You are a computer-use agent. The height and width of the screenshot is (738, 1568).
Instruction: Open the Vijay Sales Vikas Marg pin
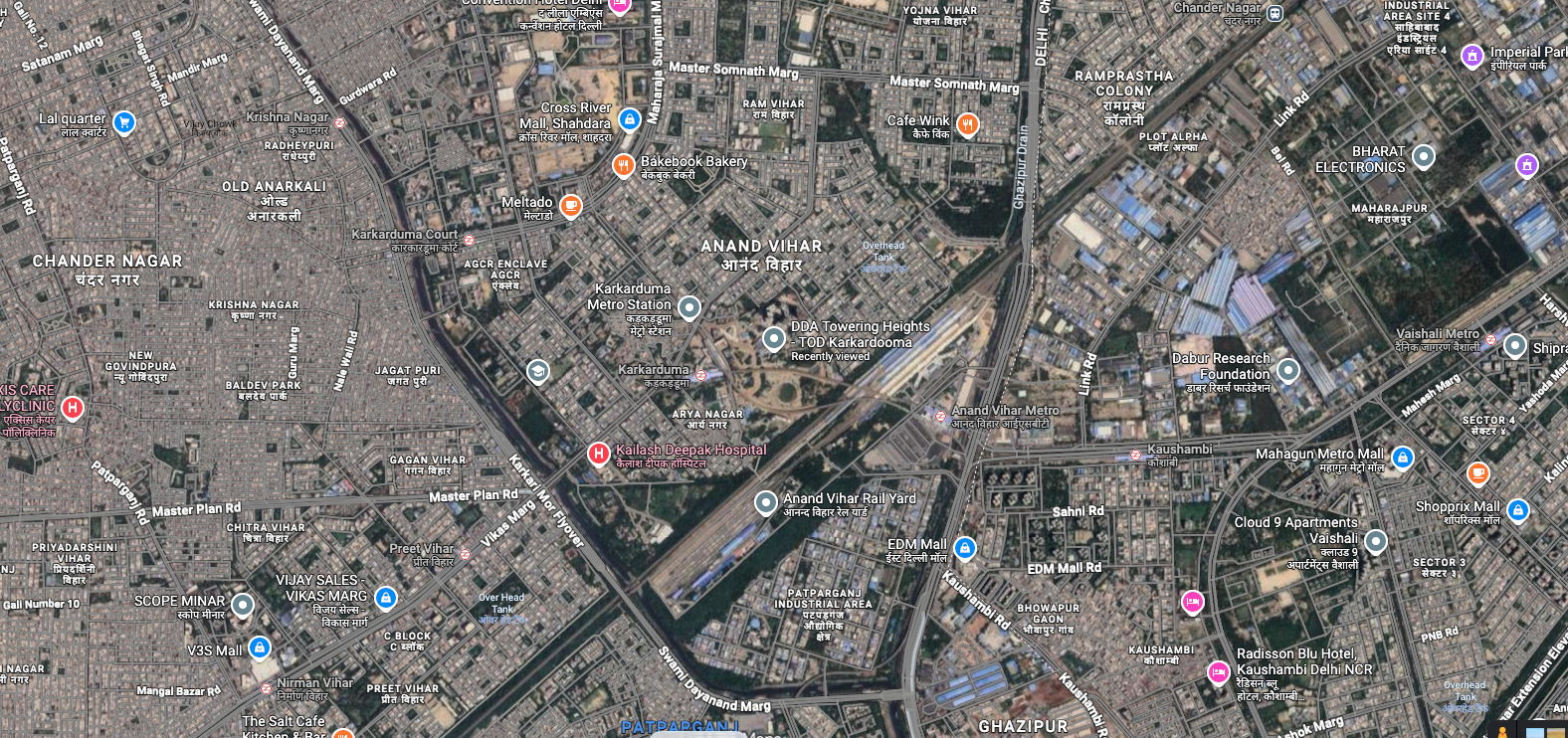[x=386, y=598]
